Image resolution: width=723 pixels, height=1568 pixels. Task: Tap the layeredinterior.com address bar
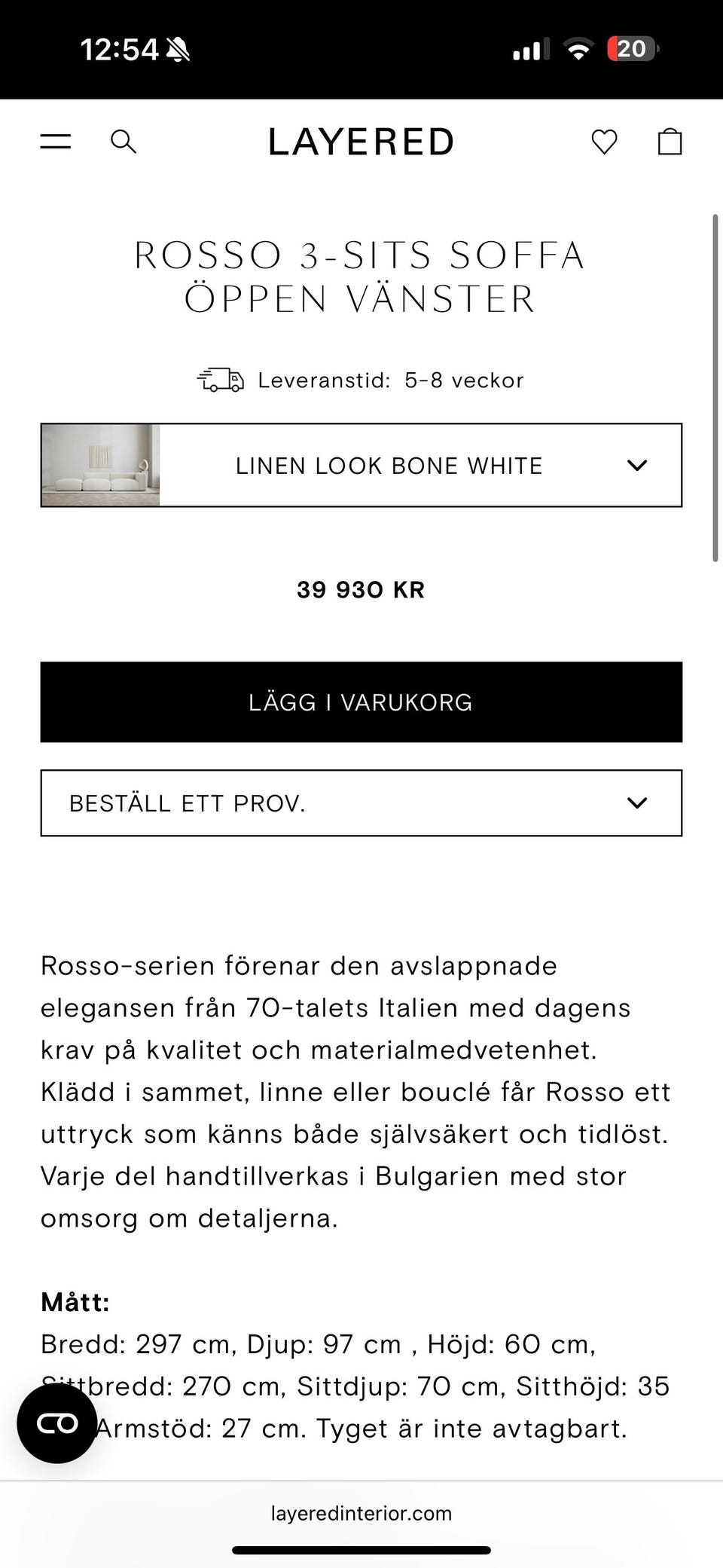(361, 1513)
